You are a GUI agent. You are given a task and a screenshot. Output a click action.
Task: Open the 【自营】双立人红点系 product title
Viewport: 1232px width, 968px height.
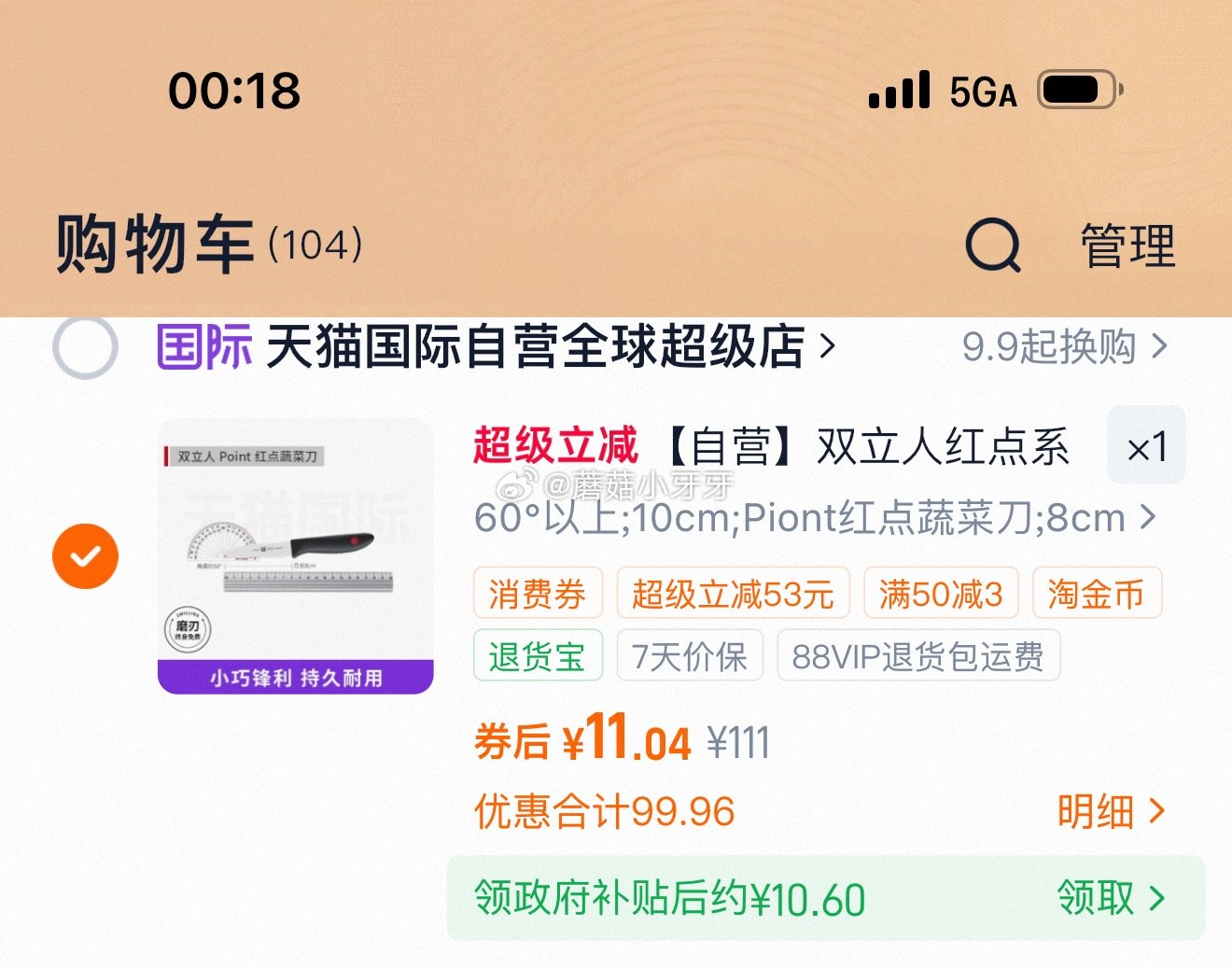click(868, 446)
